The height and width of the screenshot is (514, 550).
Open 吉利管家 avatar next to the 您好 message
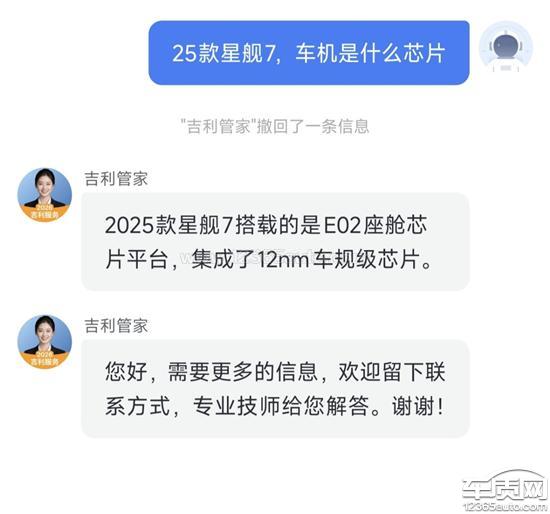pos(45,342)
